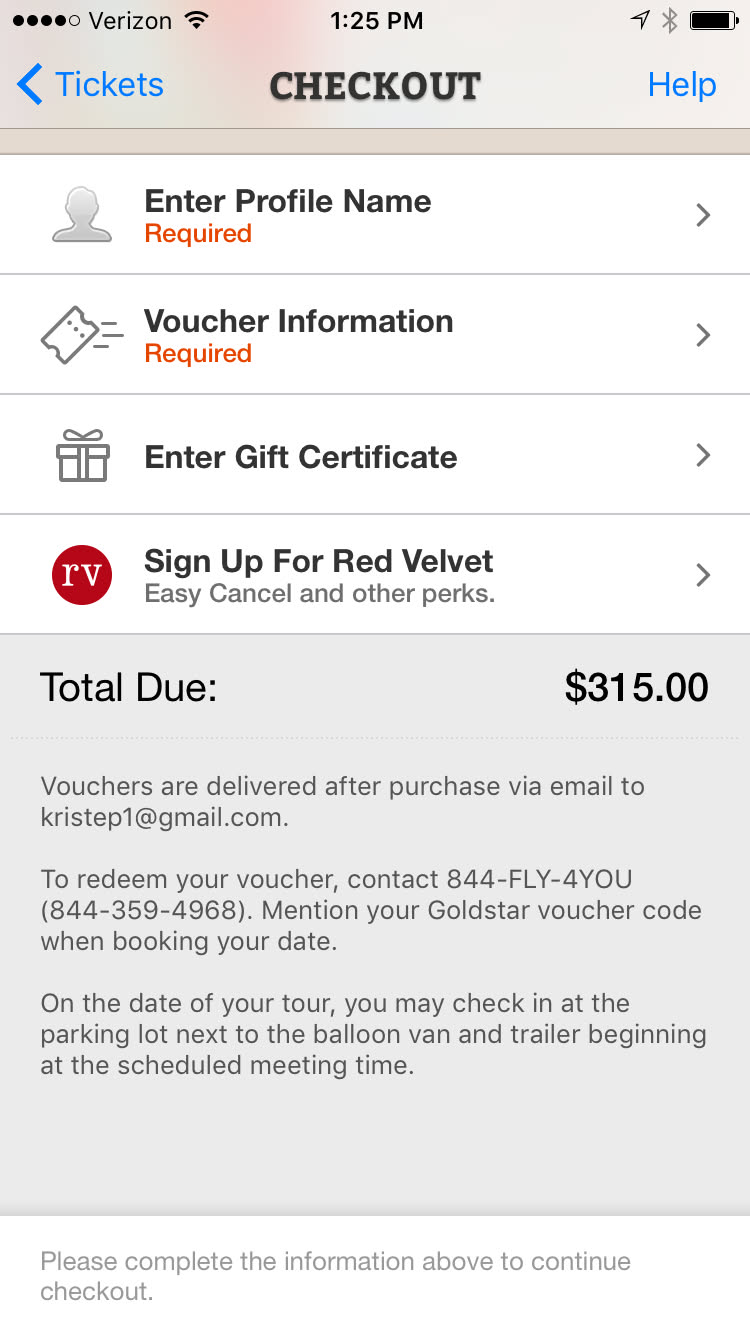Open the Help page
This screenshot has width=750, height=1334.
[681, 85]
